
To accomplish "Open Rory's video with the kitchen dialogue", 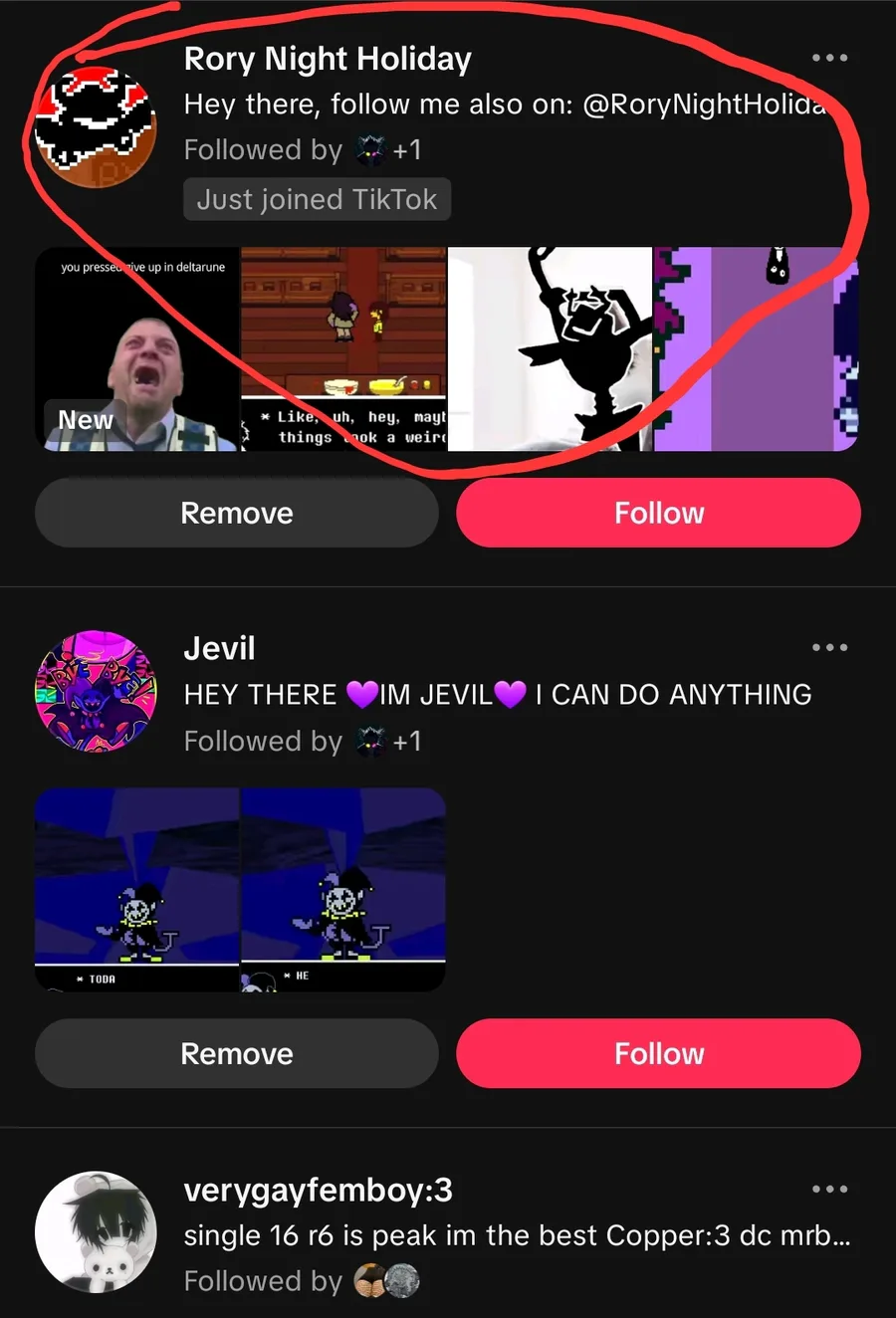I will point(343,349).
